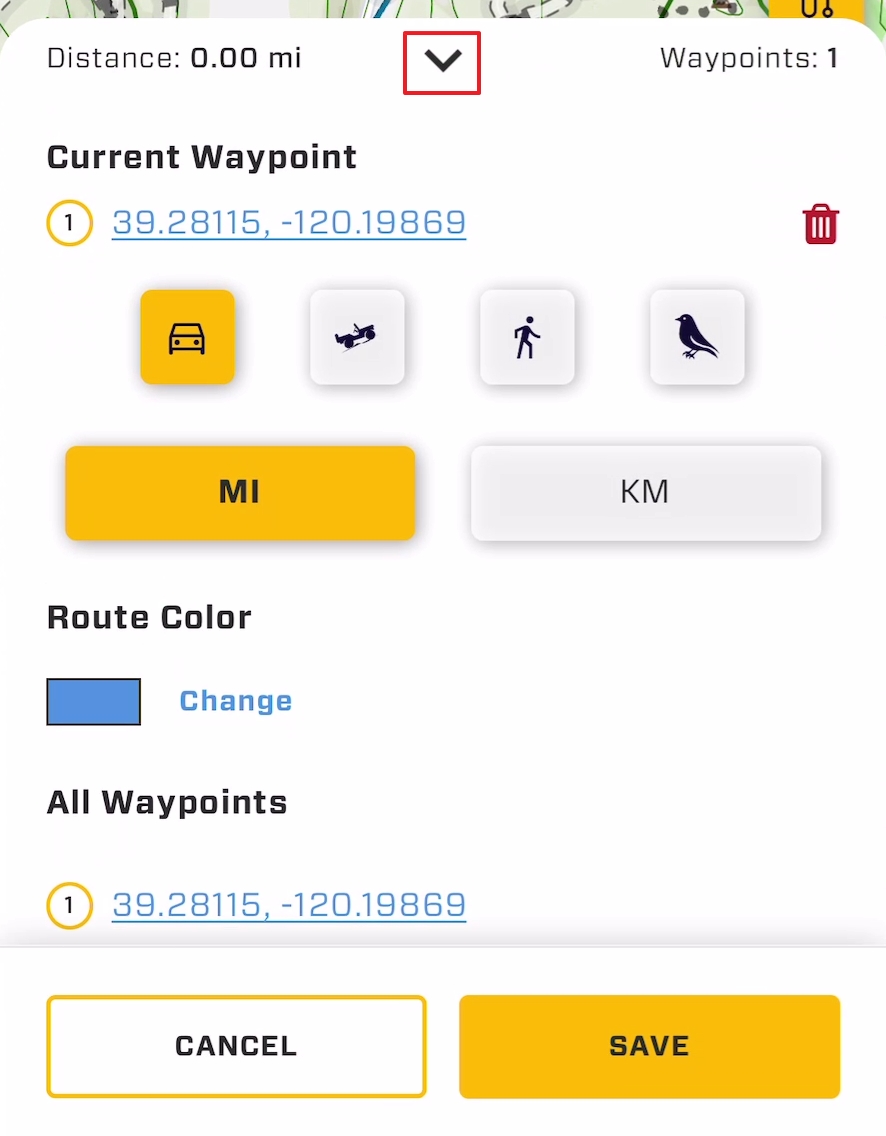Open waypoint 1 under All Waypoints

coord(288,905)
